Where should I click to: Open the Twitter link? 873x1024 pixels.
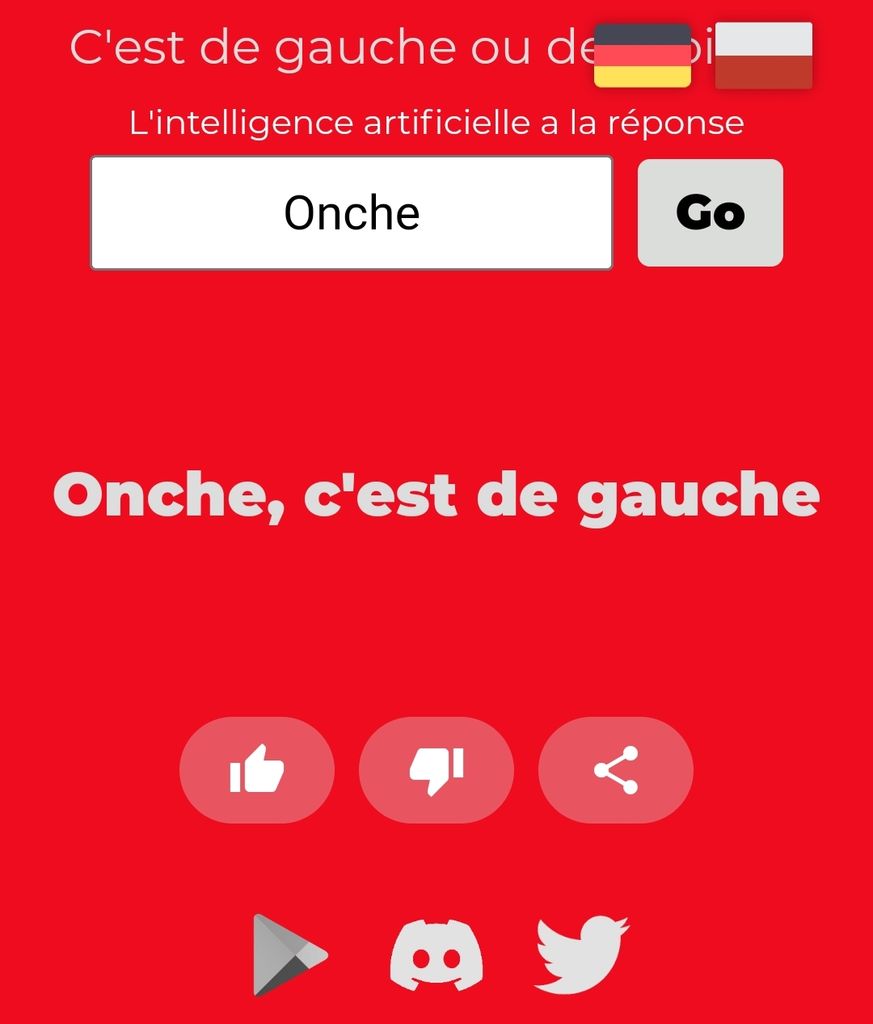click(x=581, y=955)
